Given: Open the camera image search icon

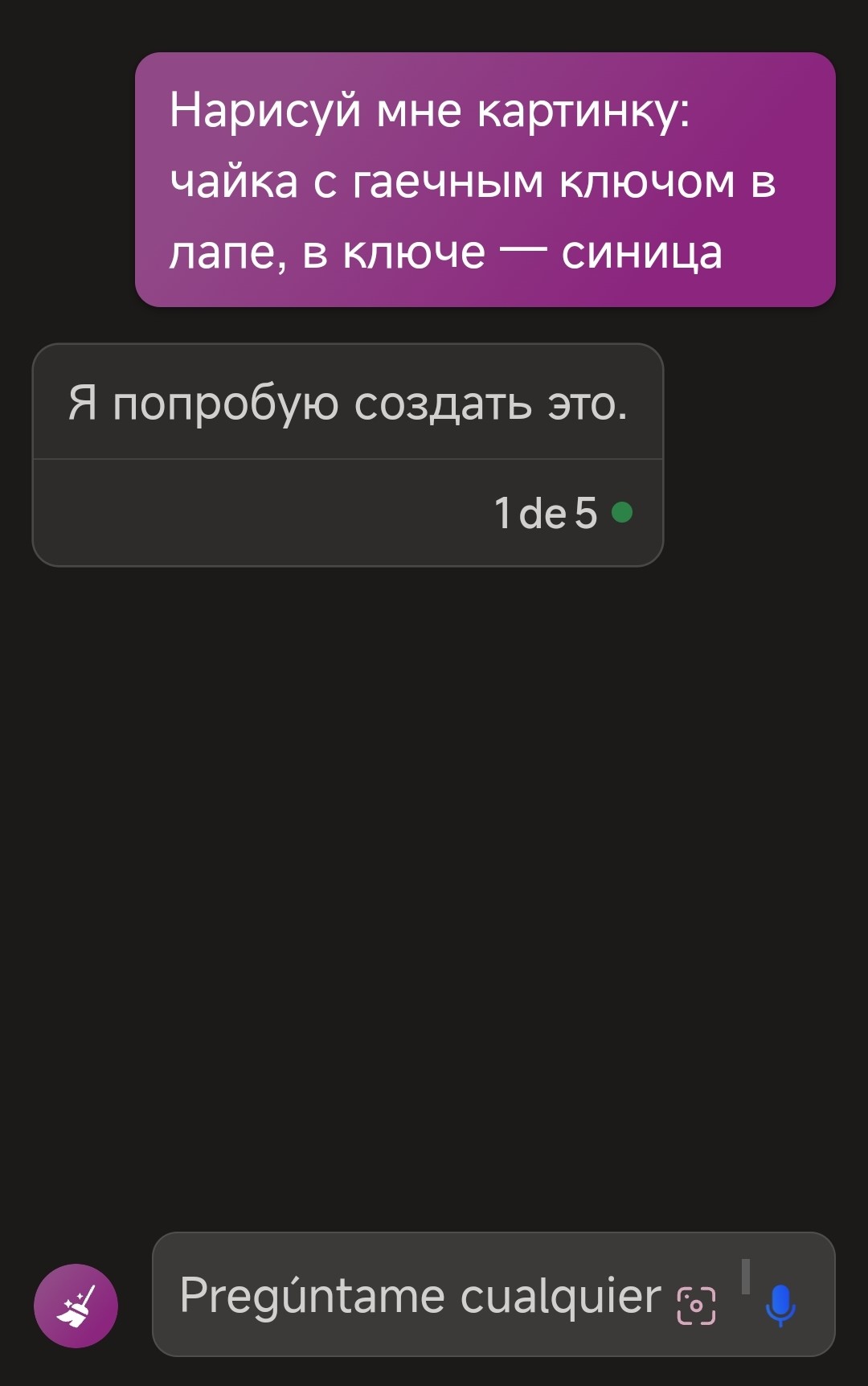Looking at the screenshot, I should pyautogui.click(x=696, y=1306).
